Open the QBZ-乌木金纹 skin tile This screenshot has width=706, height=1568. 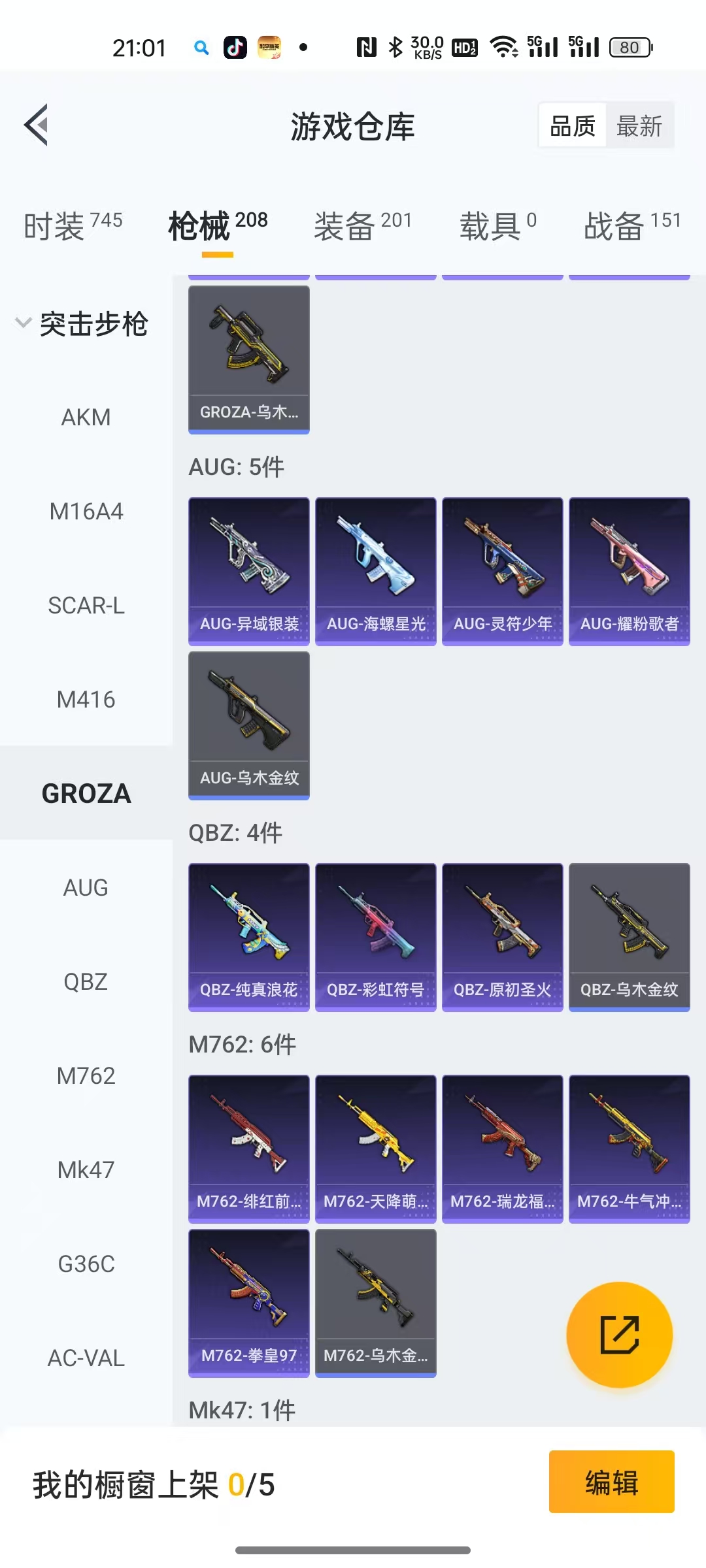[x=629, y=937]
